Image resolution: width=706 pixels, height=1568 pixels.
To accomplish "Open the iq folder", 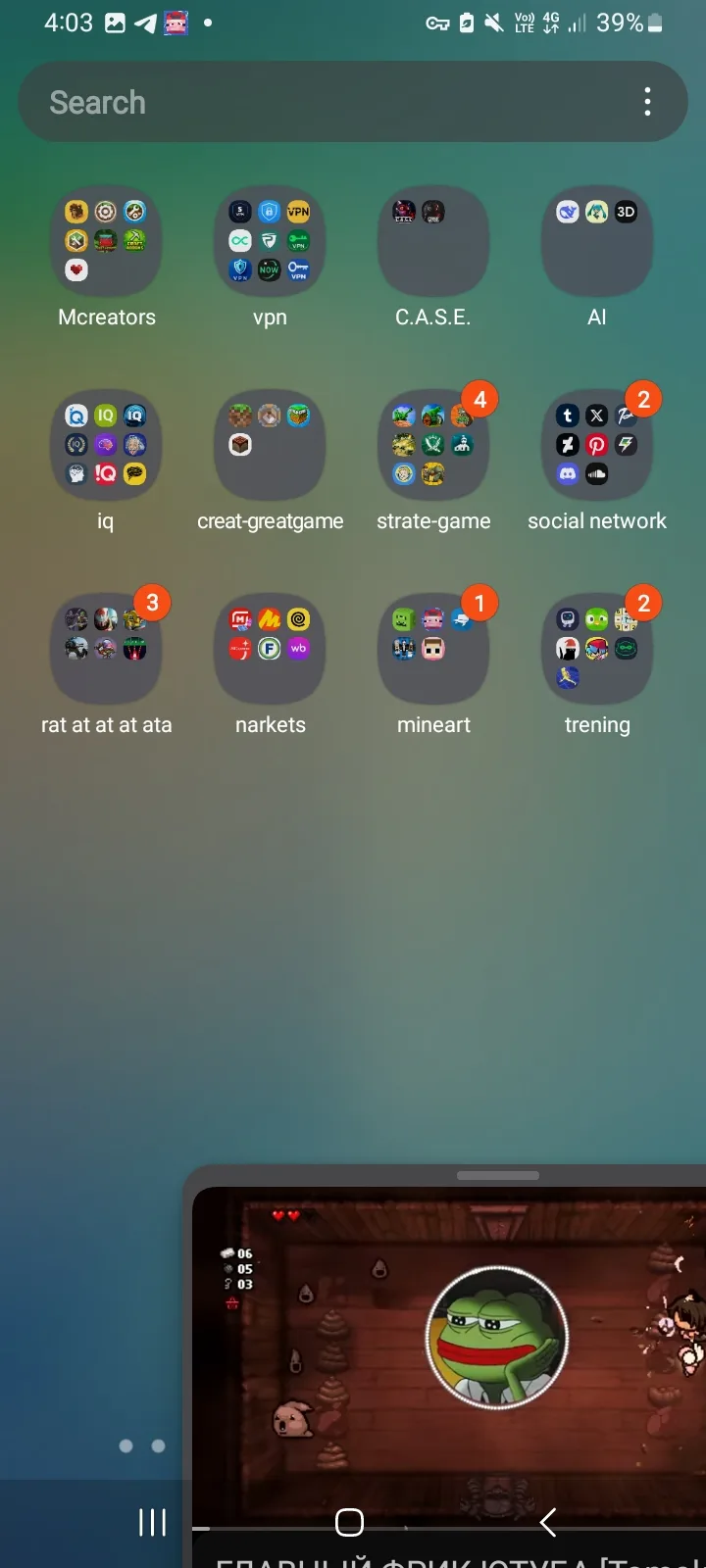I will (x=106, y=445).
